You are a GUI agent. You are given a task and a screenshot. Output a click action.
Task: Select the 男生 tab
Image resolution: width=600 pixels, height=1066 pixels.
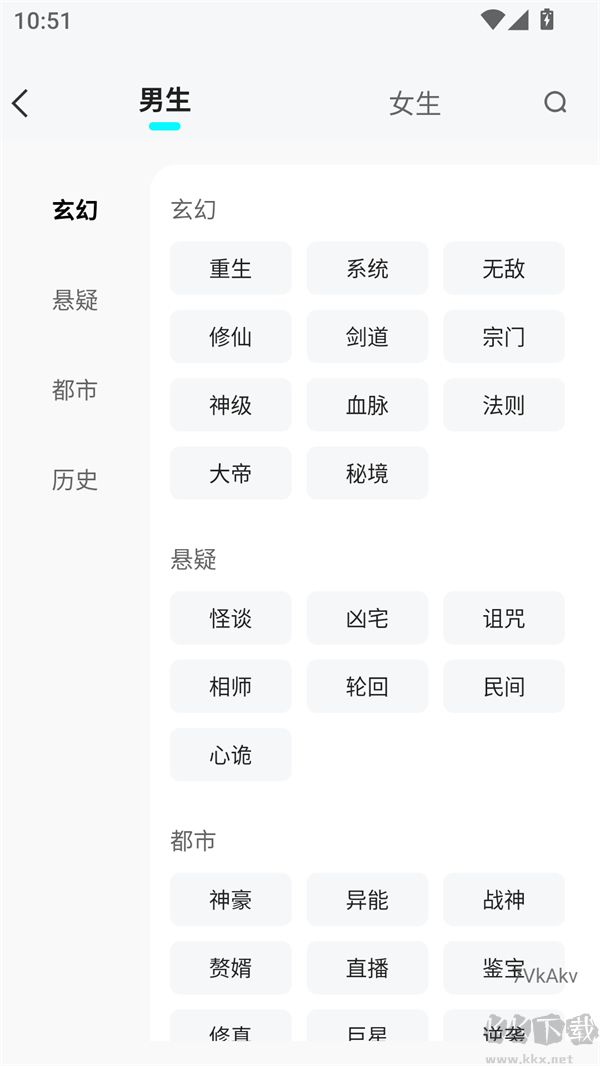click(x=164, y=101)
